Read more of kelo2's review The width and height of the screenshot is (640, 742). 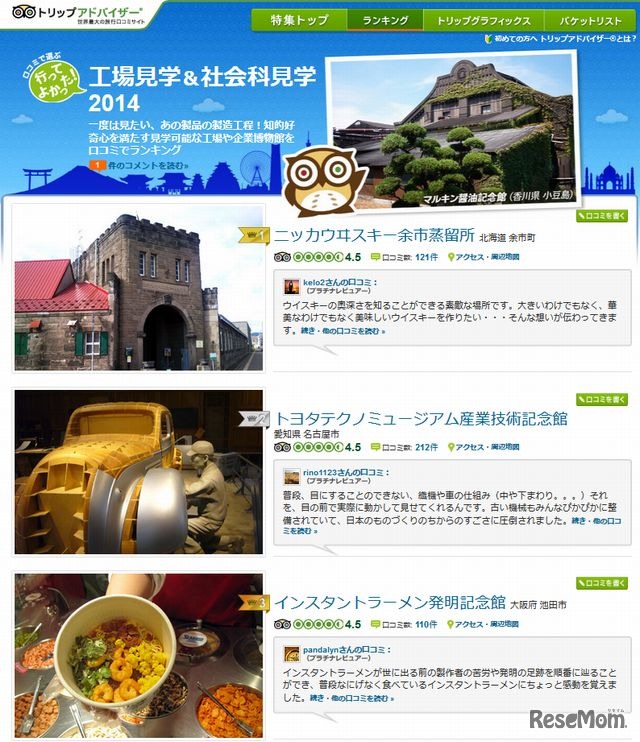coord(342,331)
